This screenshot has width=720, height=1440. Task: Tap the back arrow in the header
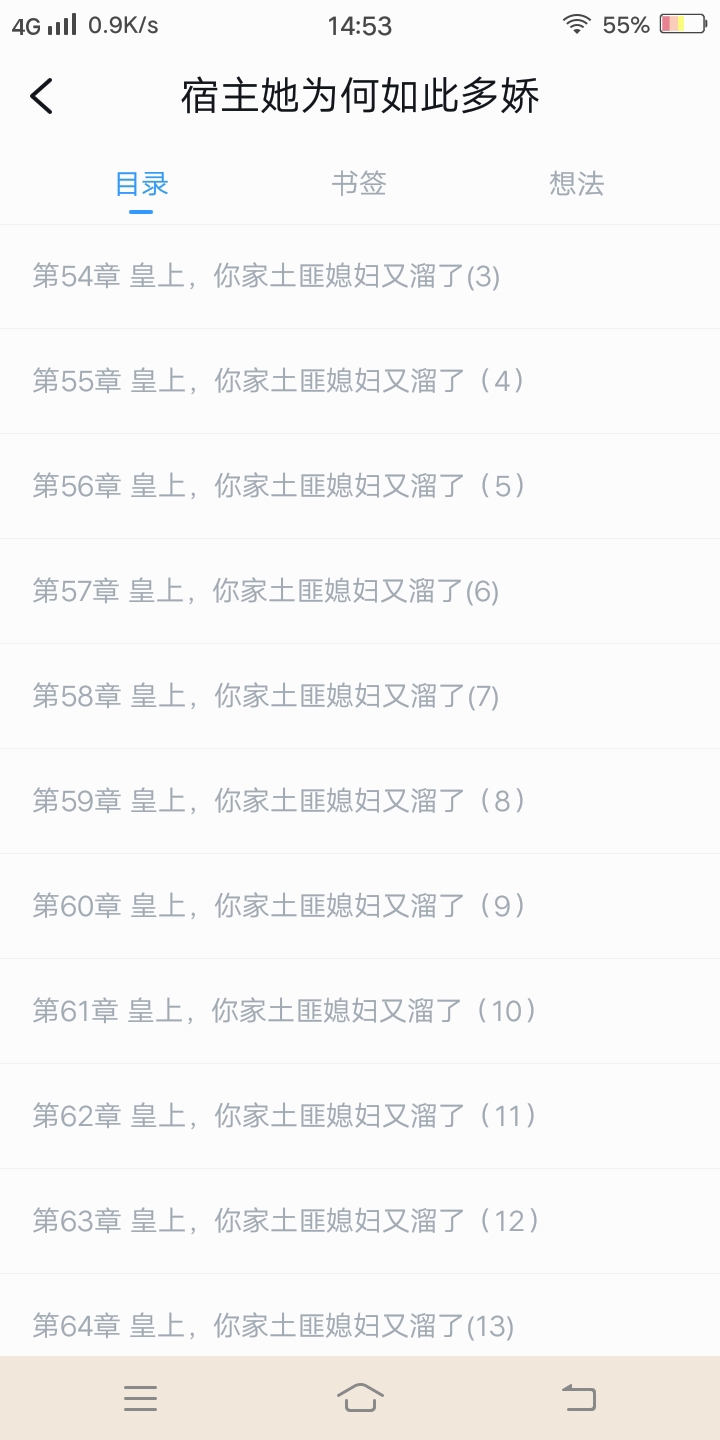coord(42,96)
